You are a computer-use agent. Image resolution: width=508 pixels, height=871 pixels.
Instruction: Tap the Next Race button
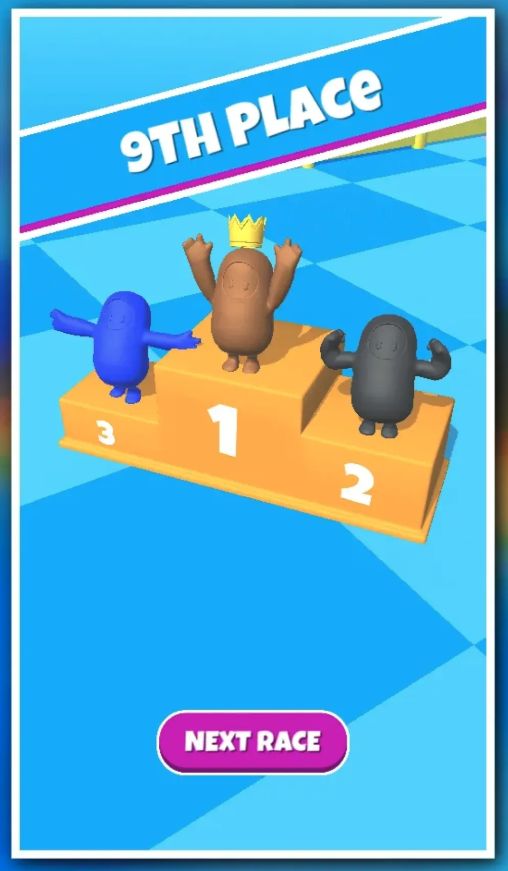[253, 742]
